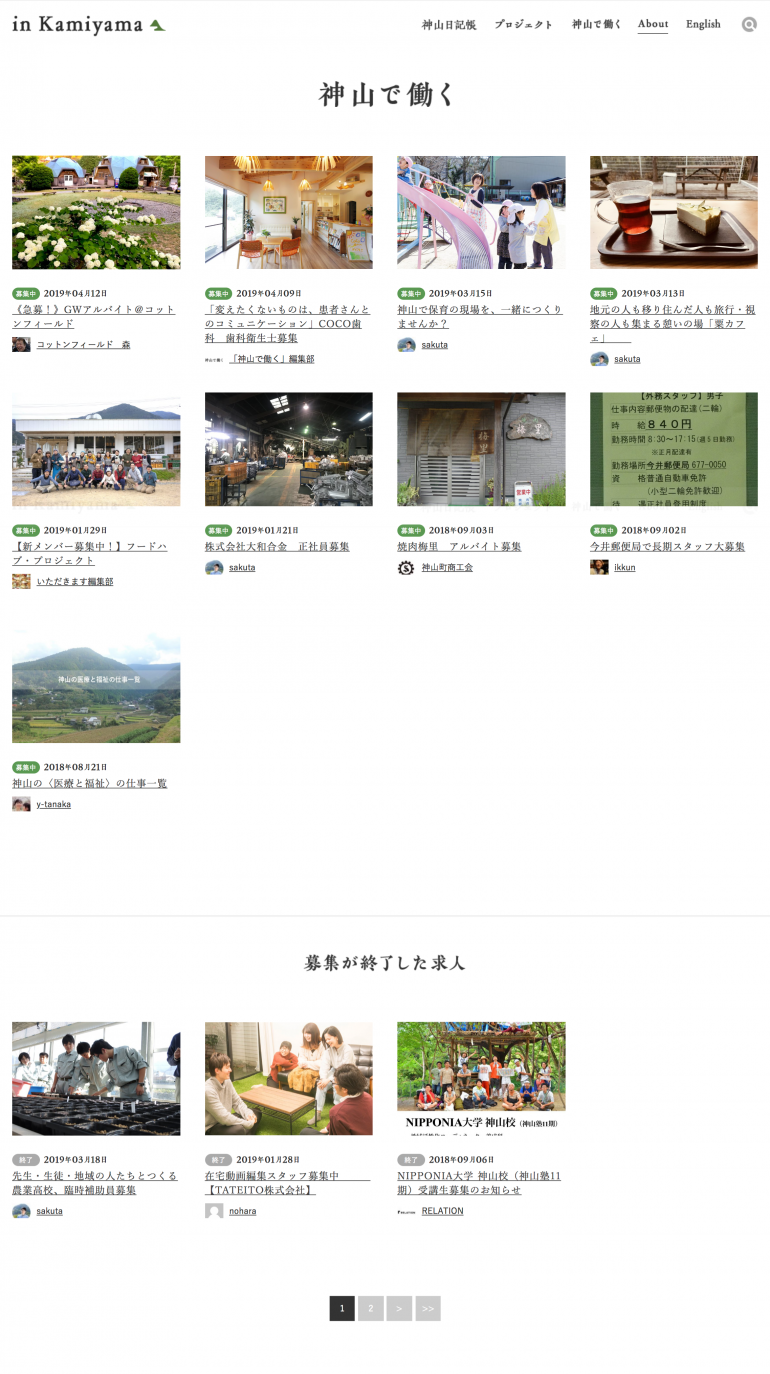Open the 粟カフェ job photo
This screenshot has width=770, height=1374.
pyautogui.click(x=673, y=212)
